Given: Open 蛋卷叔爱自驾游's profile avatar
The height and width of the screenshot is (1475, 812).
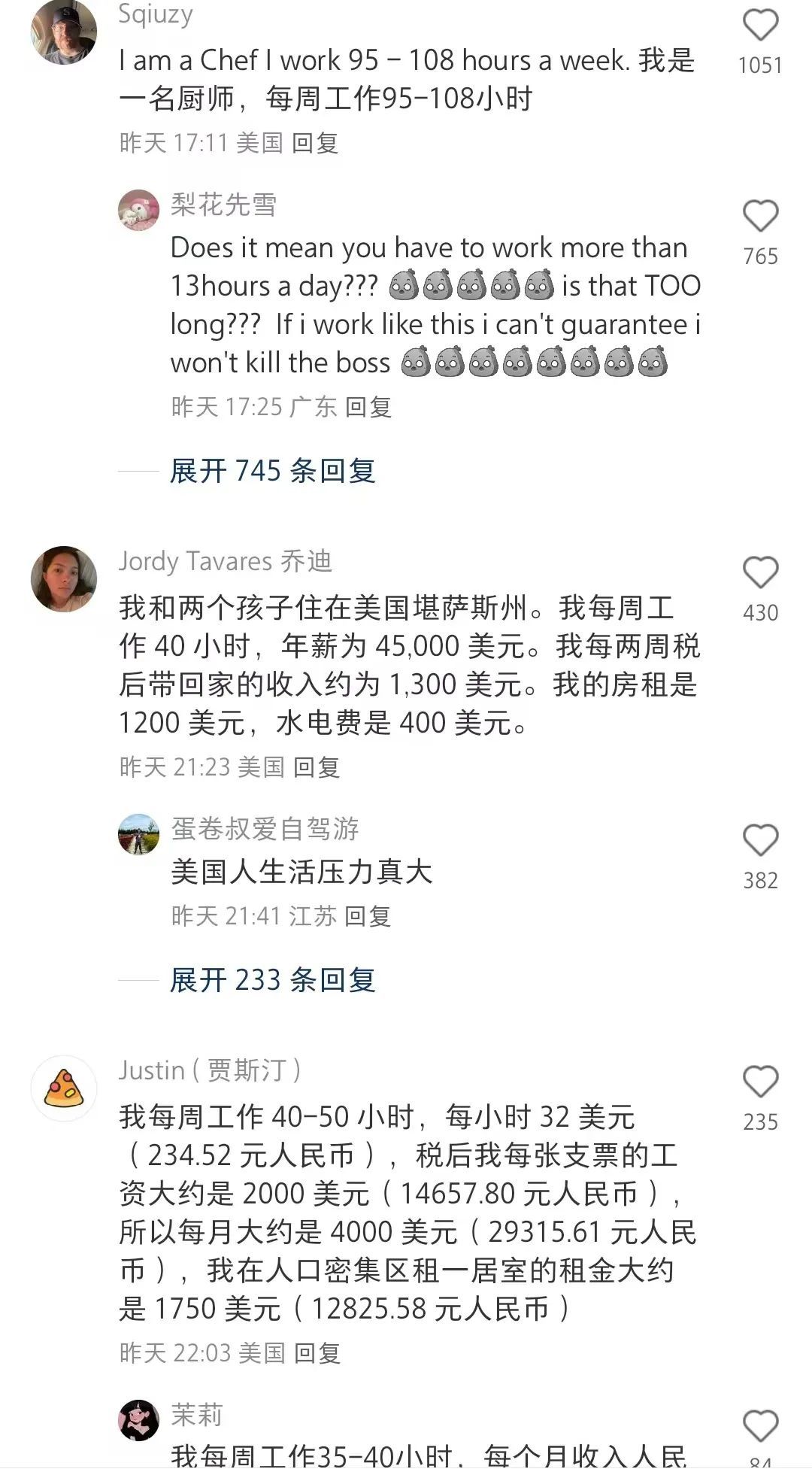Looking at the screenshot, I should (x=139, y=834).
